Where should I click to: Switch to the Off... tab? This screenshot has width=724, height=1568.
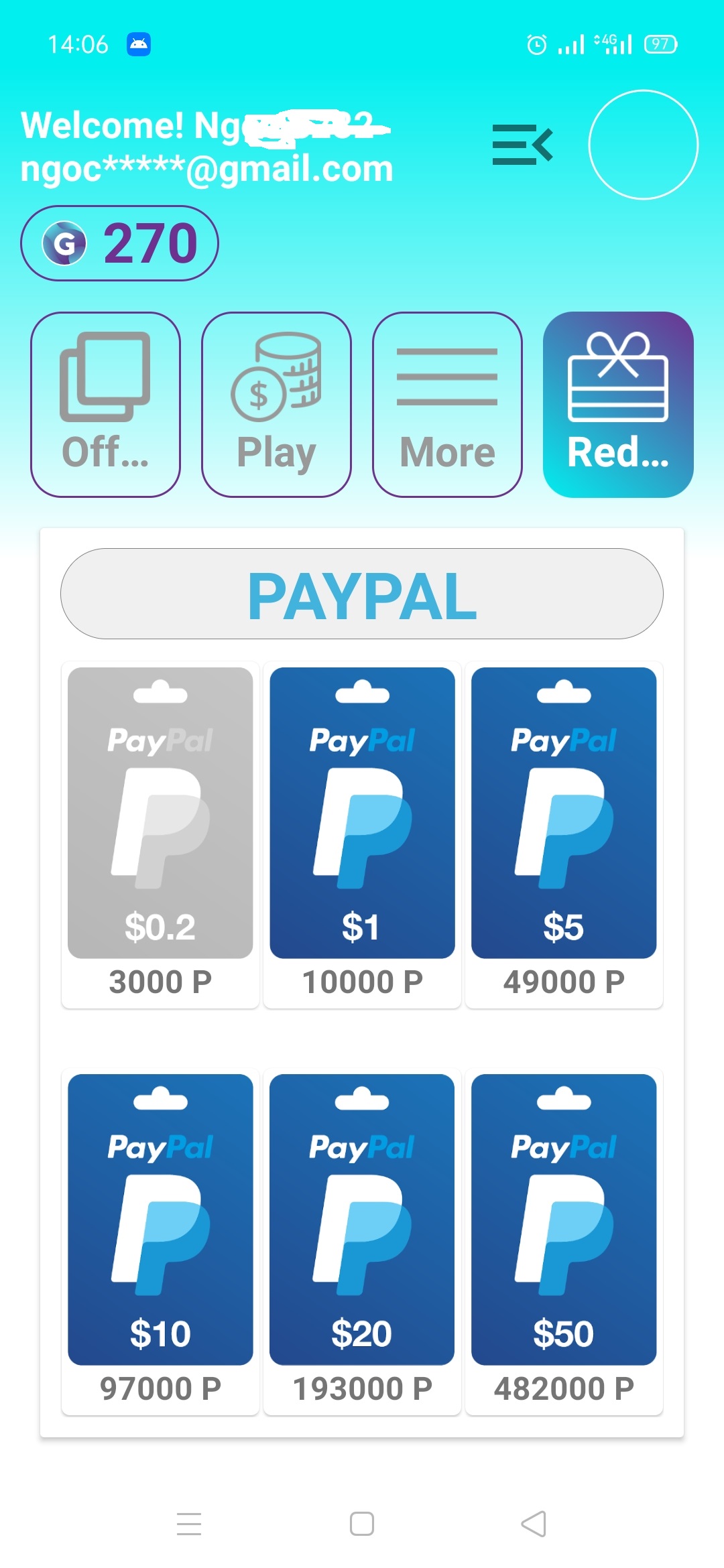105,404
